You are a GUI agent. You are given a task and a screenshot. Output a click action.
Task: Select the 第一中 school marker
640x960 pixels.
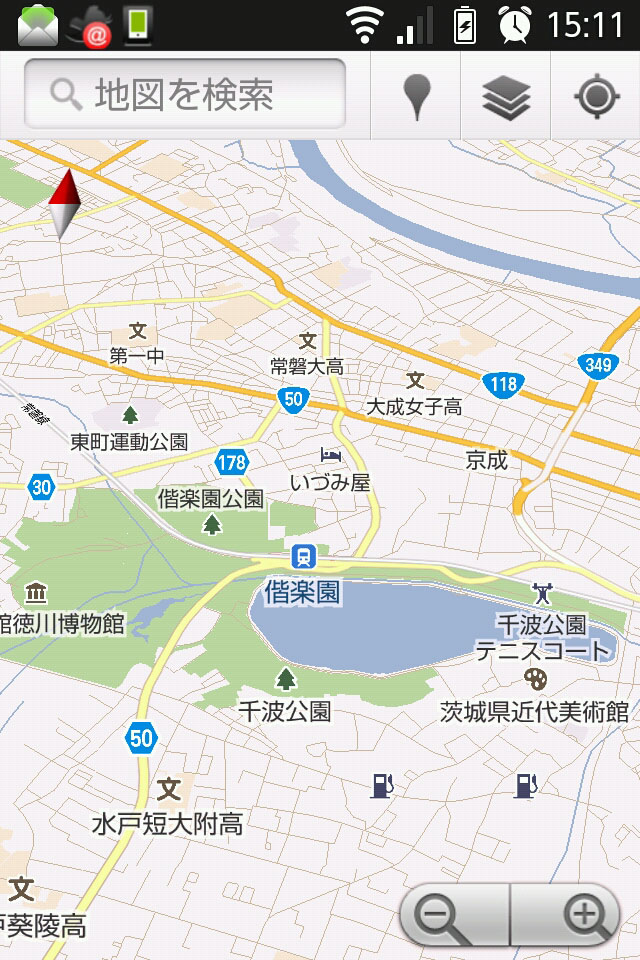(138, 330)
